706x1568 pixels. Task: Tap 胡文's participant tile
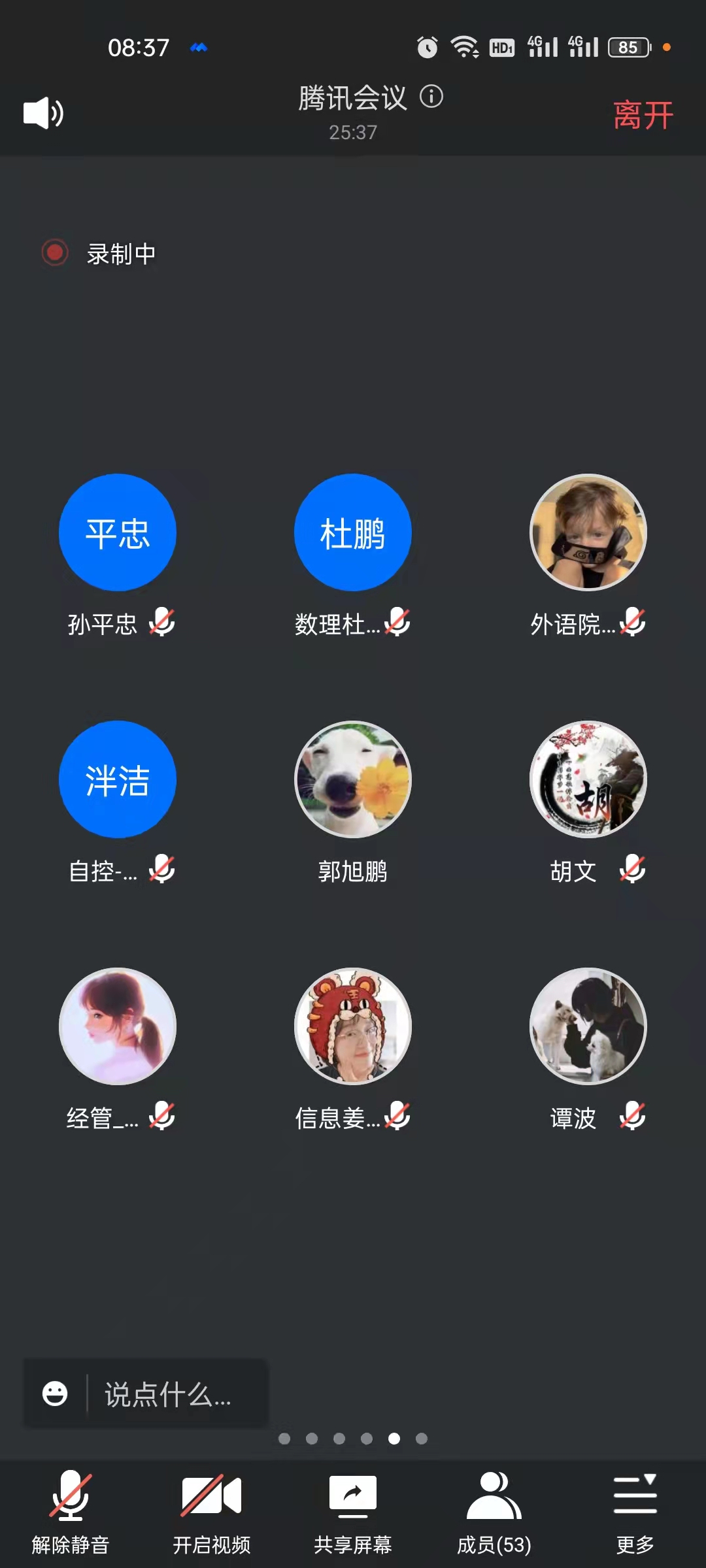588,779
